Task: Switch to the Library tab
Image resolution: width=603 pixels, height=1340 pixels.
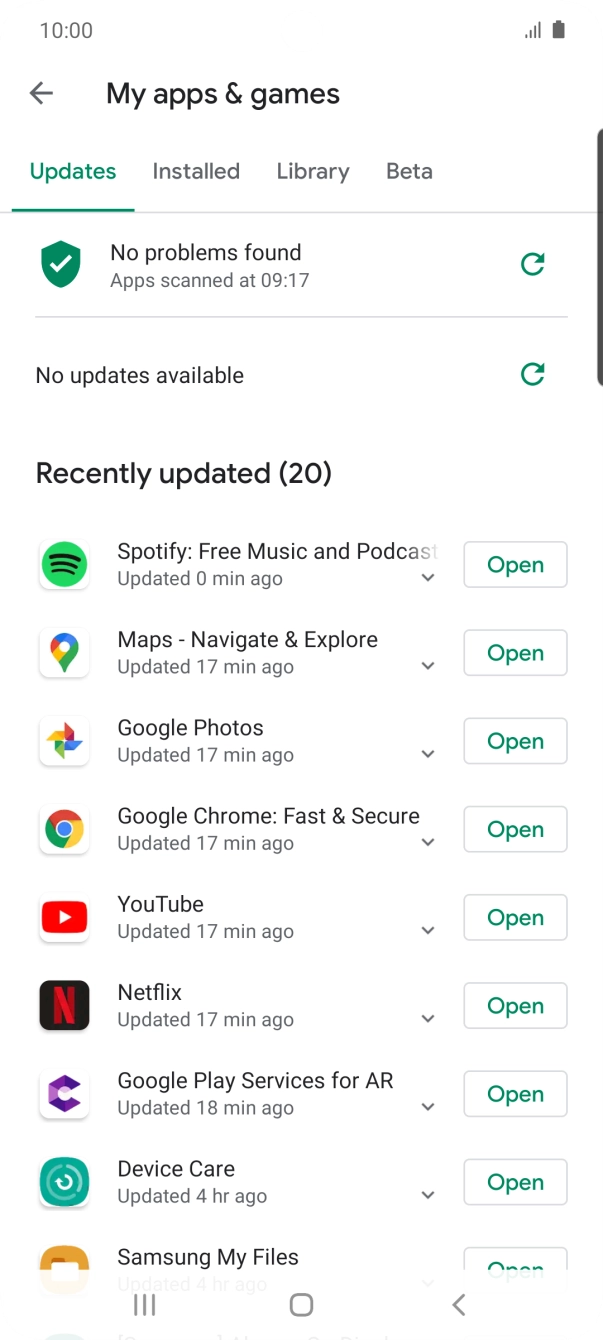Action: pyautogui.click(x=313, y=171)
